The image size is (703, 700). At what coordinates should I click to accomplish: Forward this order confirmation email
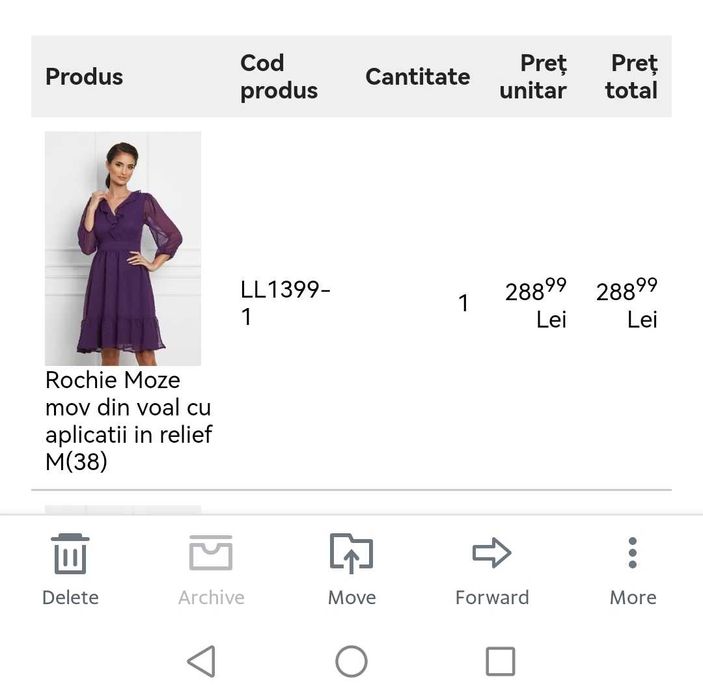[491, 569]
